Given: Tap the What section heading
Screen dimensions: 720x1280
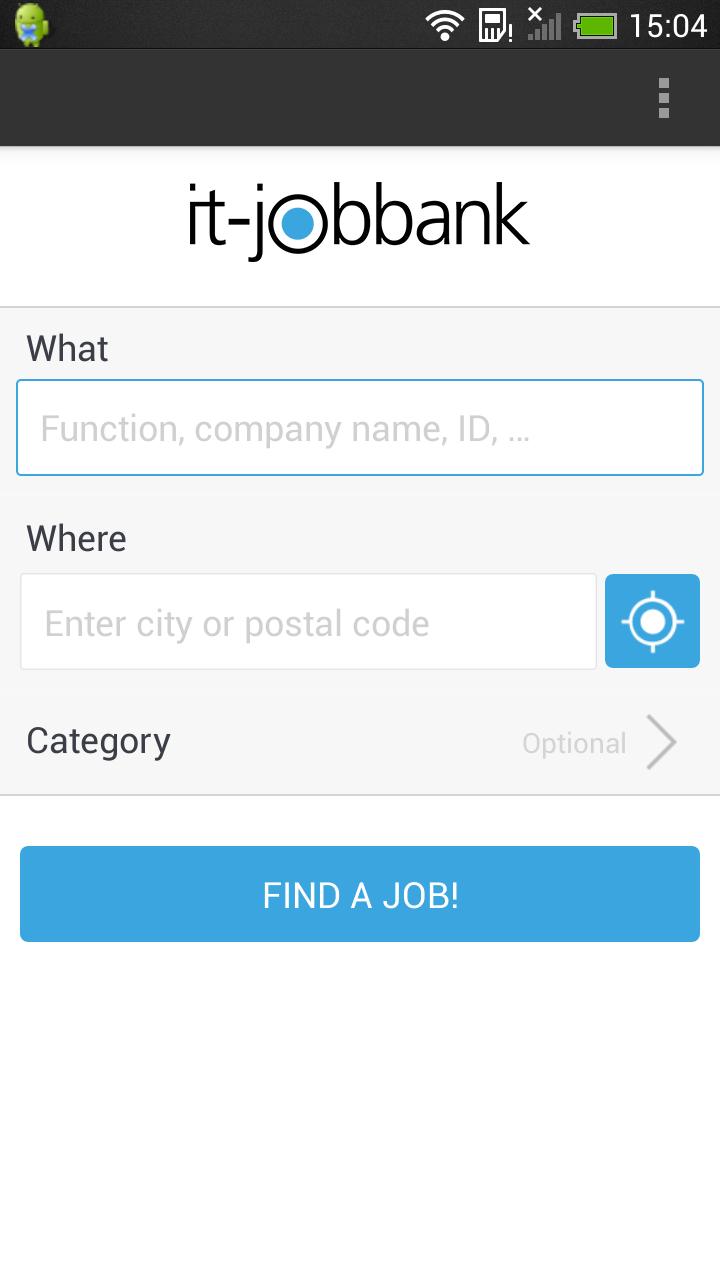Looking at the screenshot, I should coord(67,348).
